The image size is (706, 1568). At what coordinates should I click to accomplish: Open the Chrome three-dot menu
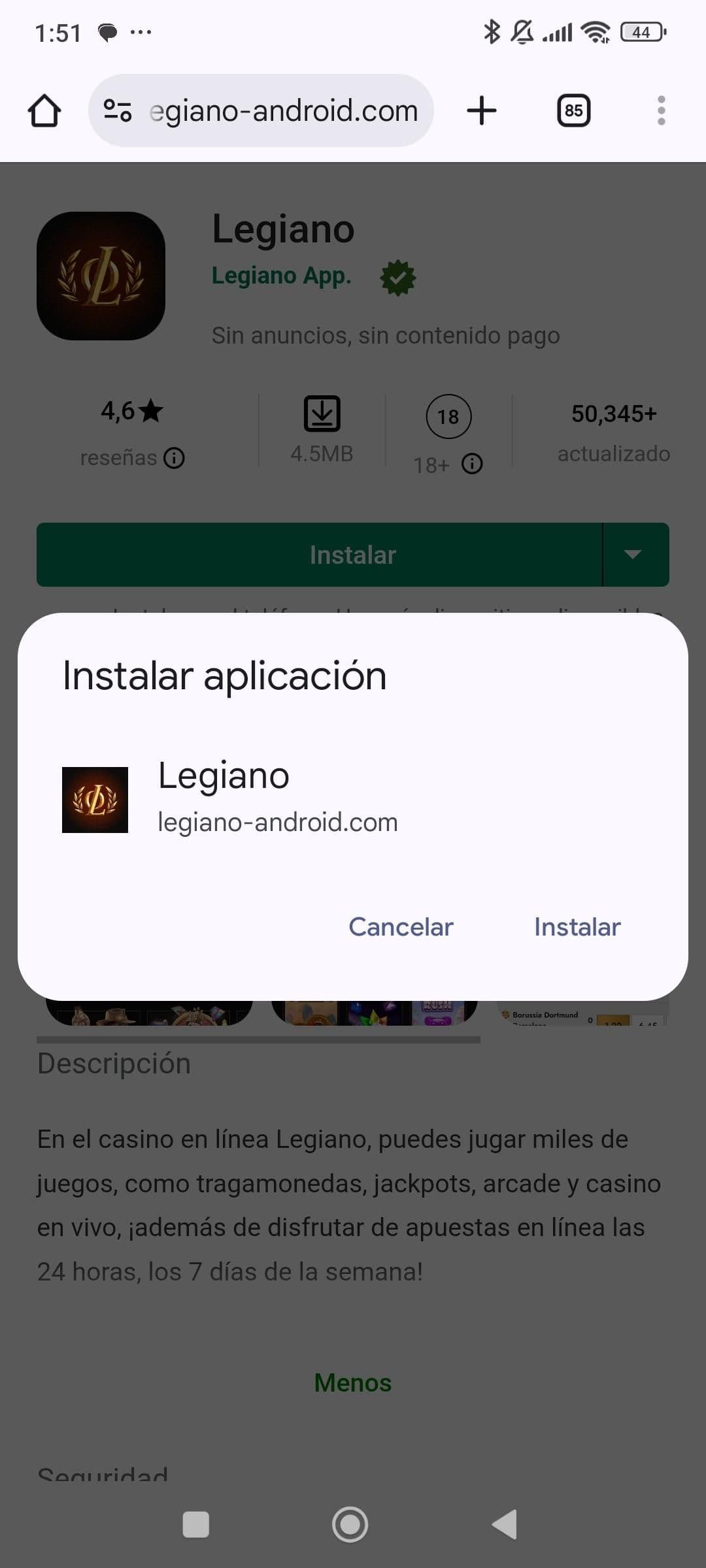pos(661,110)
